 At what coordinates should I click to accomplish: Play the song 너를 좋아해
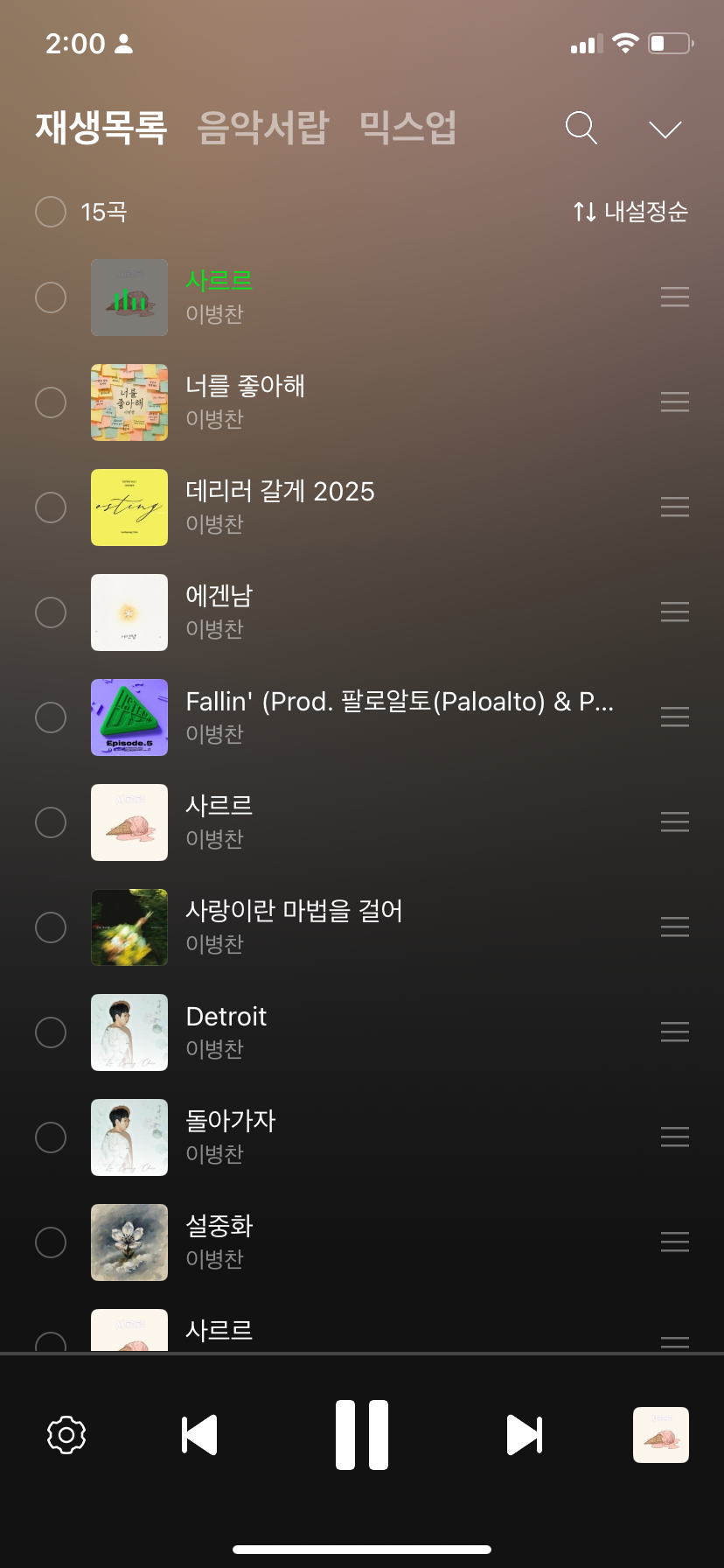coord(246,386)
